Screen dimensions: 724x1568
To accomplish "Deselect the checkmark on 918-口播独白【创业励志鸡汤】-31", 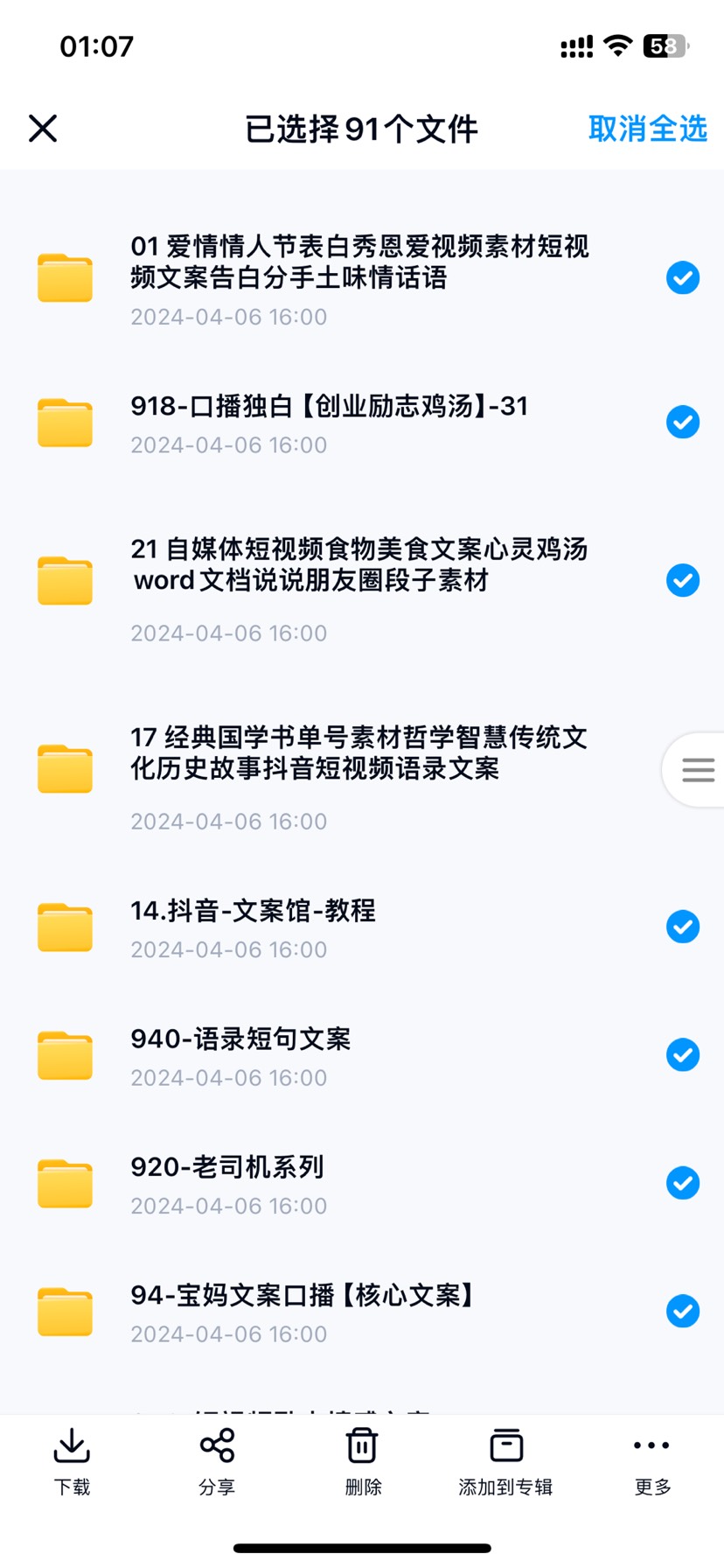I will pos(683,422).
